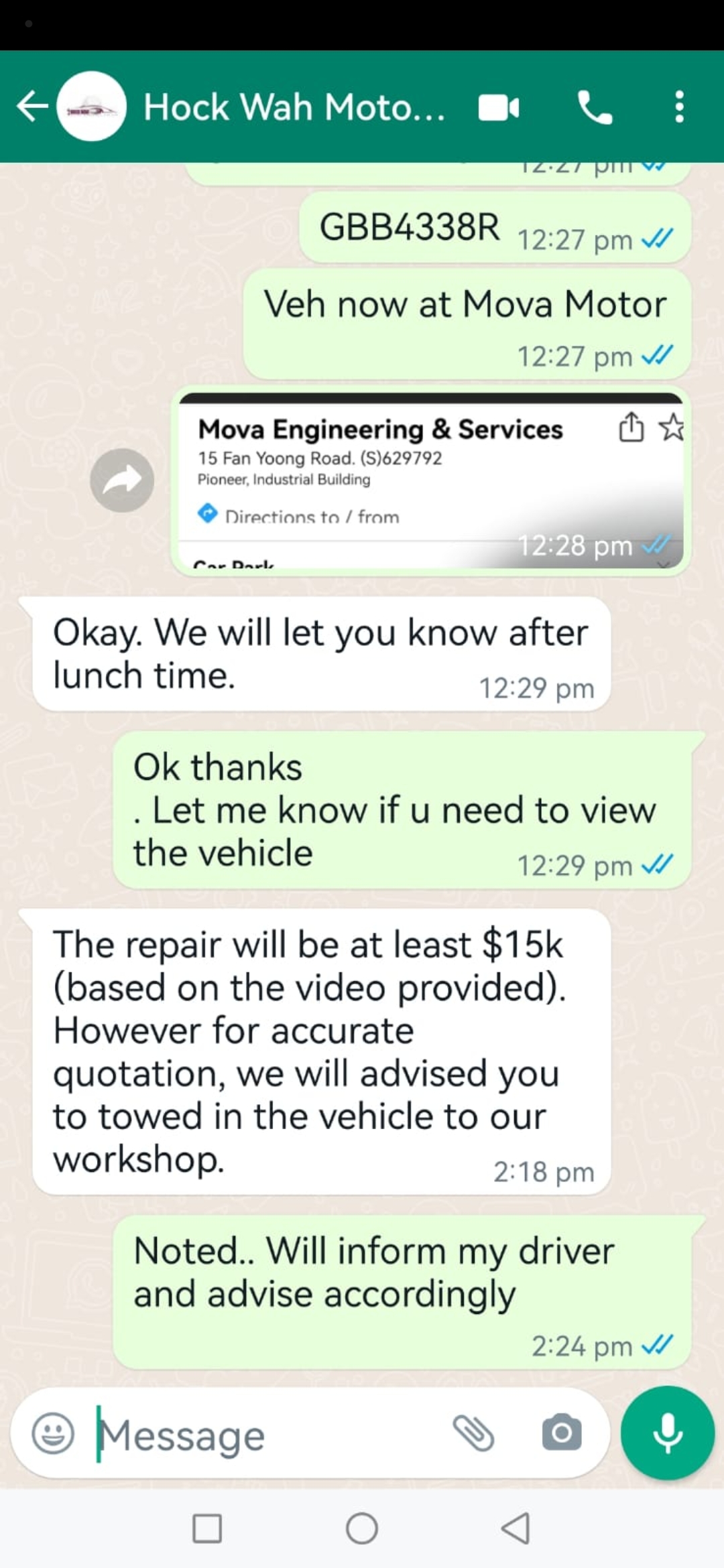Open the camera to send a photo
The height and width of the screenshot is (1568, 724).
(x=561, y=1433)
